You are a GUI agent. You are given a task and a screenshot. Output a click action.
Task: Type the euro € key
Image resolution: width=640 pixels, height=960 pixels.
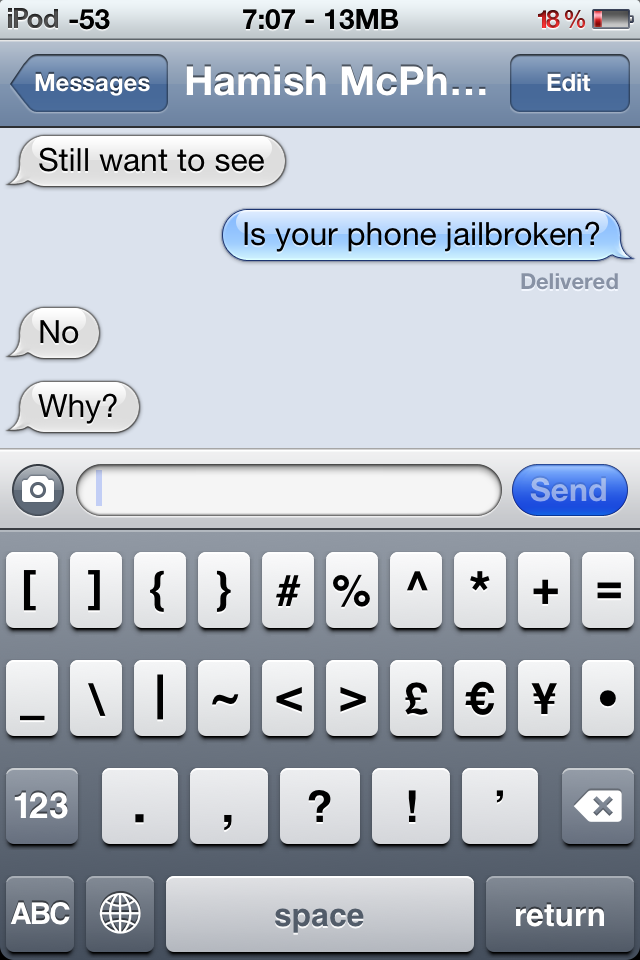tap(480, 699)
